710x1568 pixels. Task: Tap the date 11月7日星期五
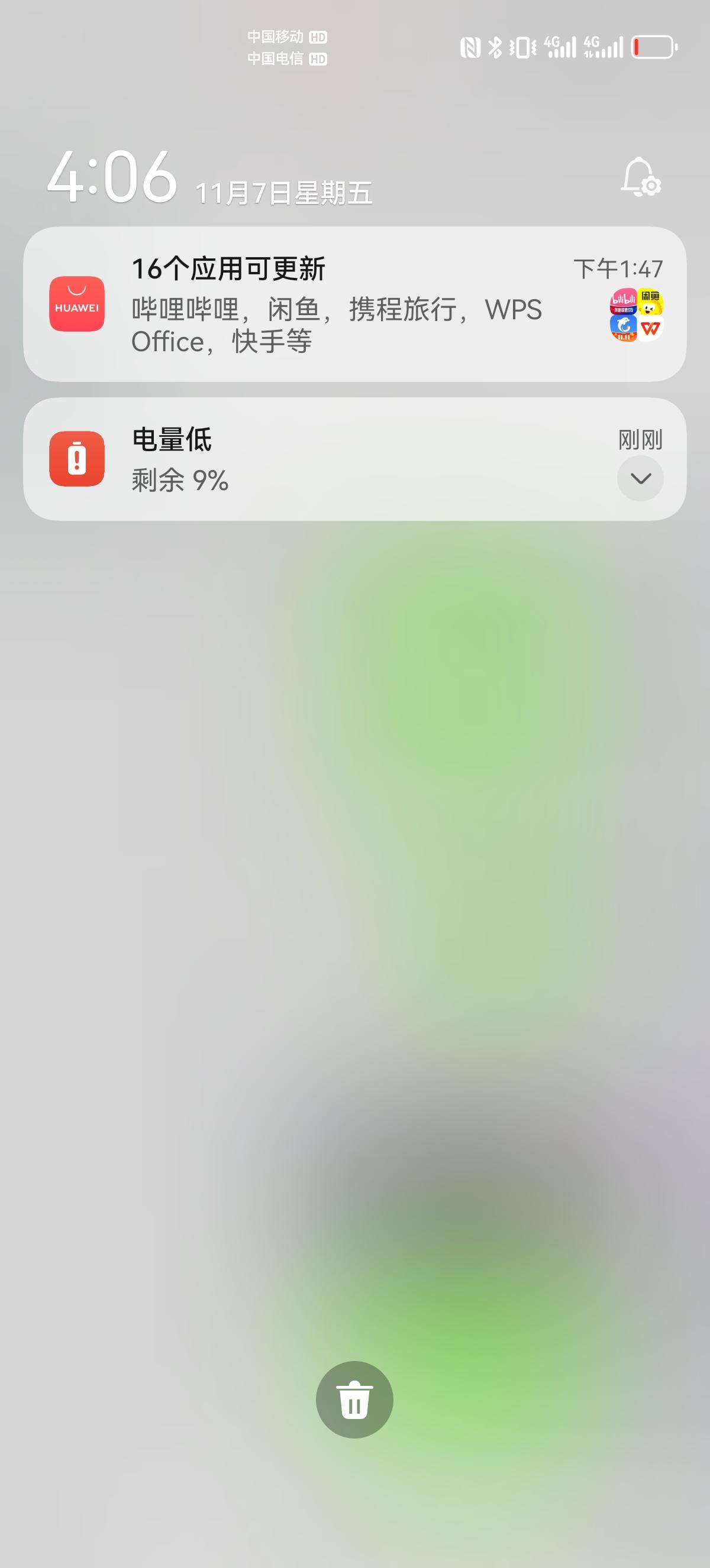[284, 190]
